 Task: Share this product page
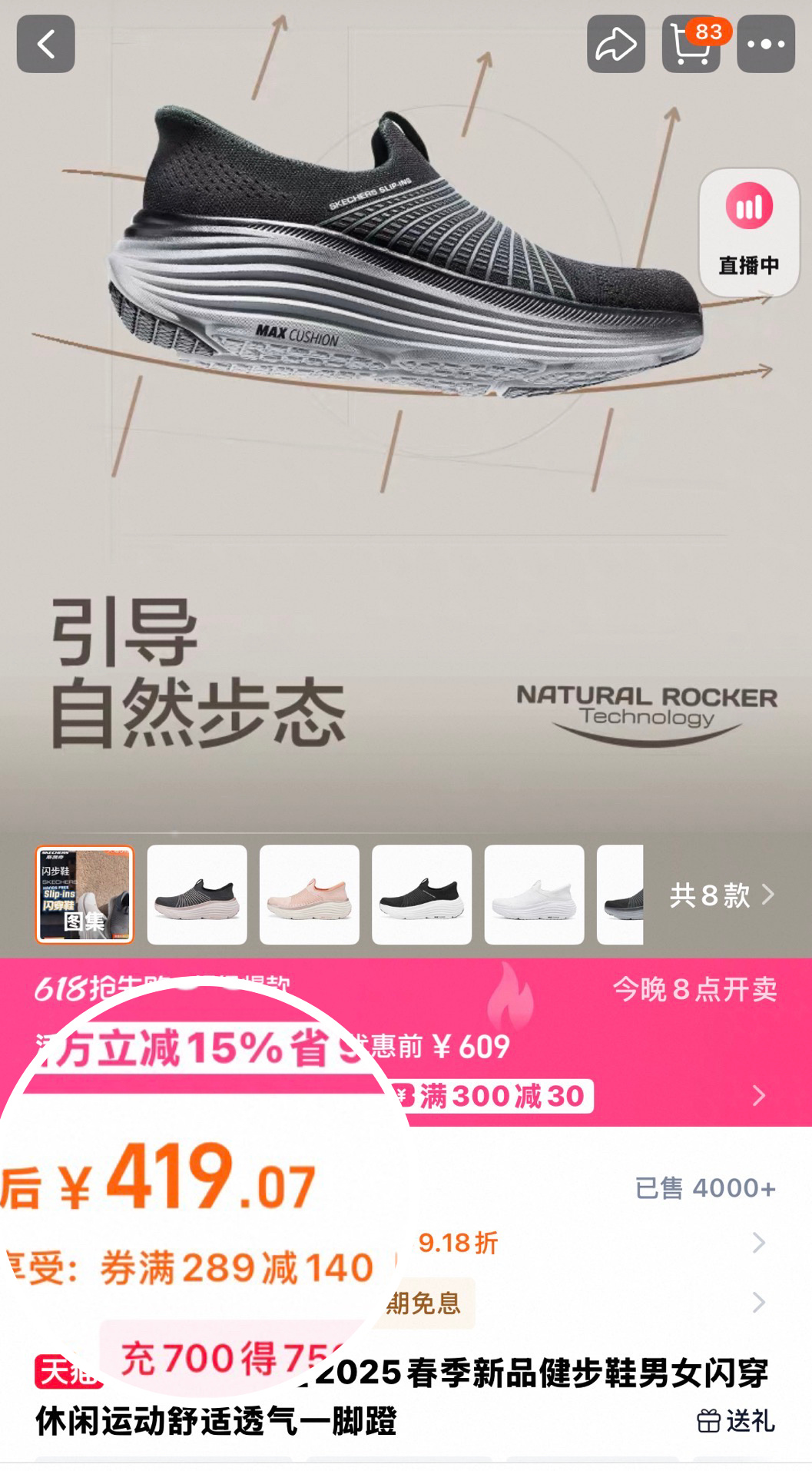tap(616, 44)
